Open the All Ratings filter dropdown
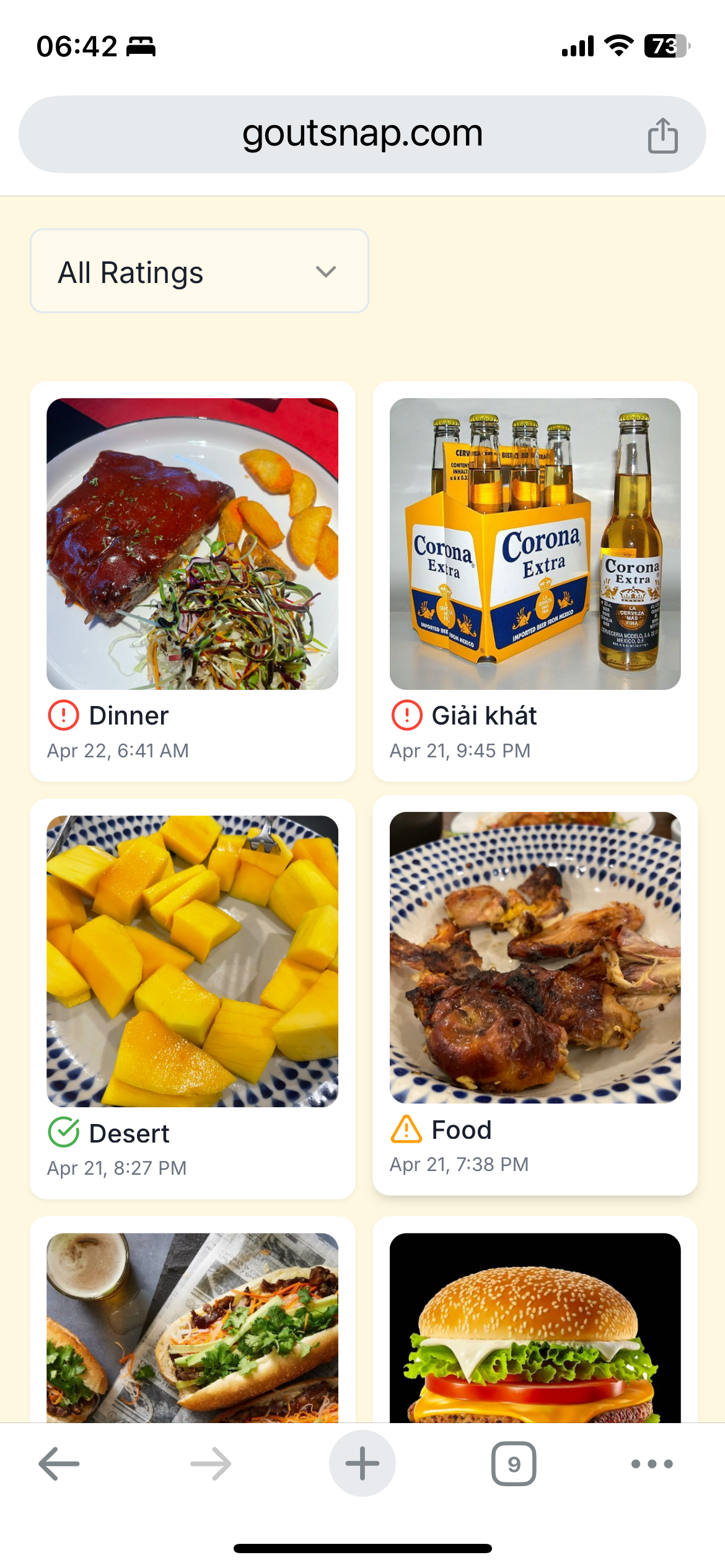This screenshot has height=1568, width=725. pos(198,271)
